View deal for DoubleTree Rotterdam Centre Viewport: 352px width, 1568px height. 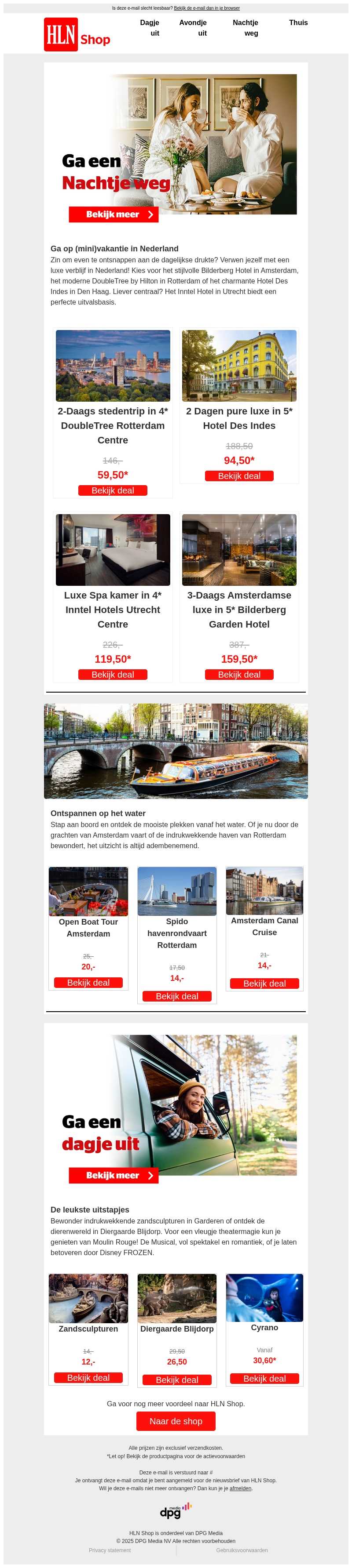[113, 490]
